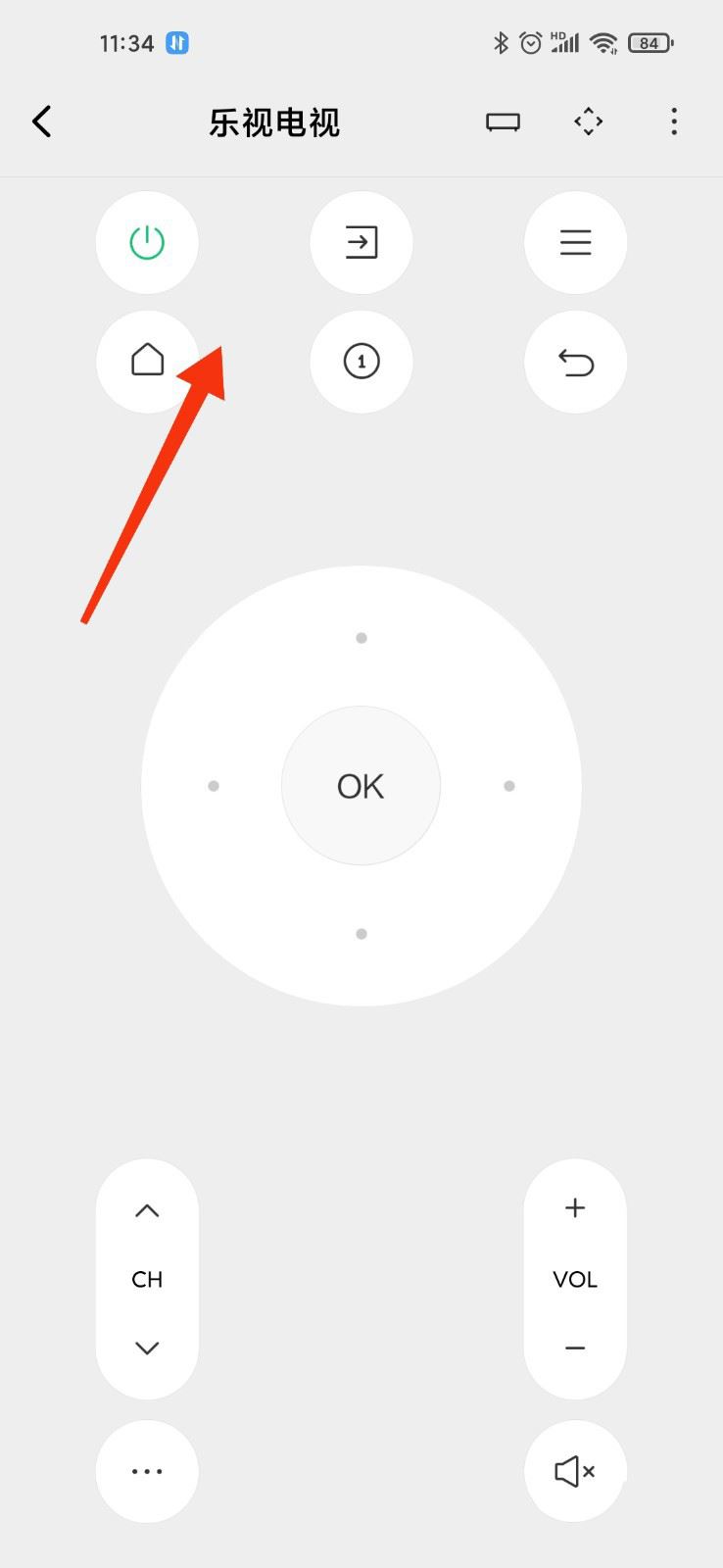Open the three-dot overflow menu
The image size is (723, 1568).
point(674,122)
